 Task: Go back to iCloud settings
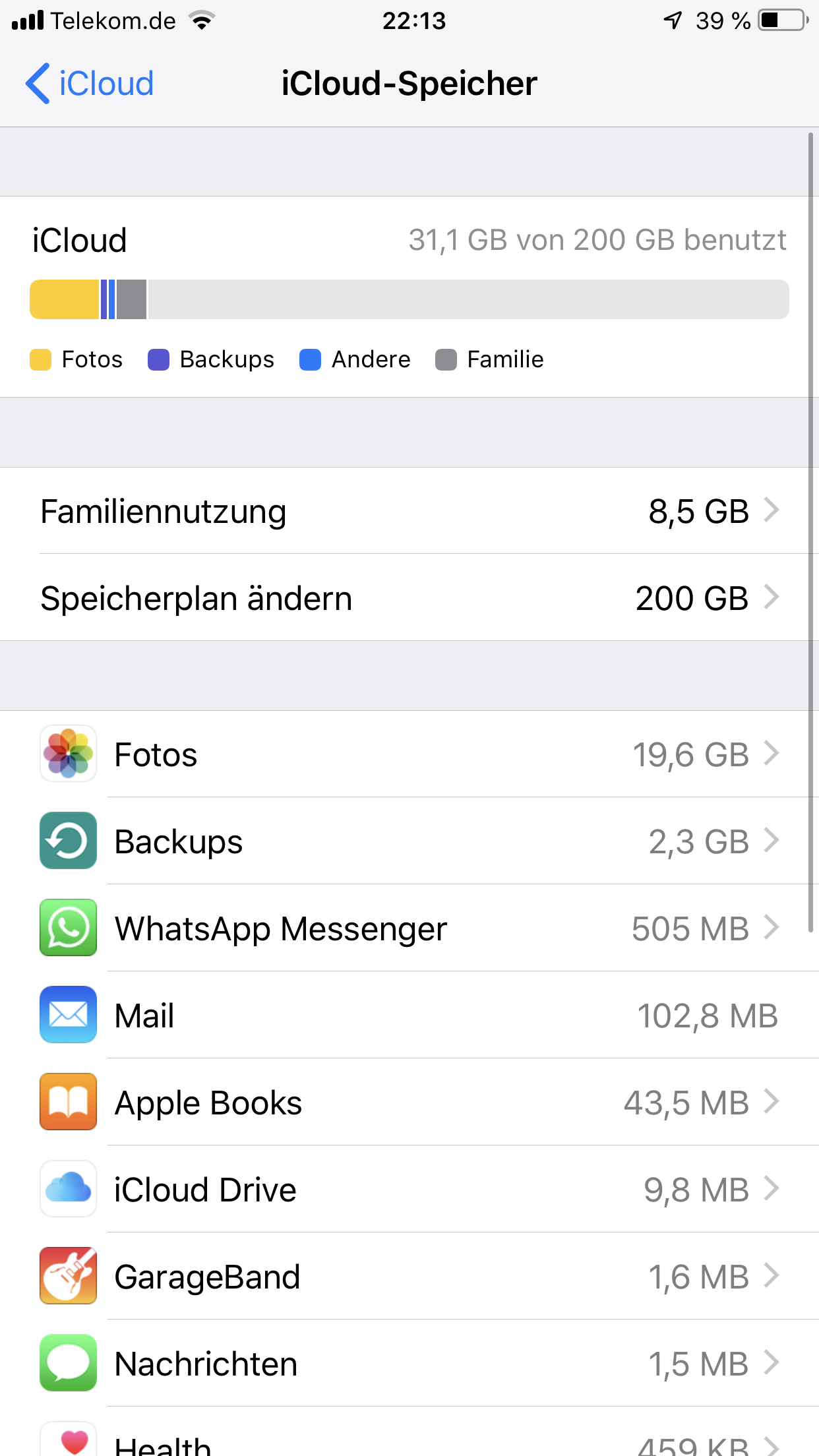[x=90, y=84]
